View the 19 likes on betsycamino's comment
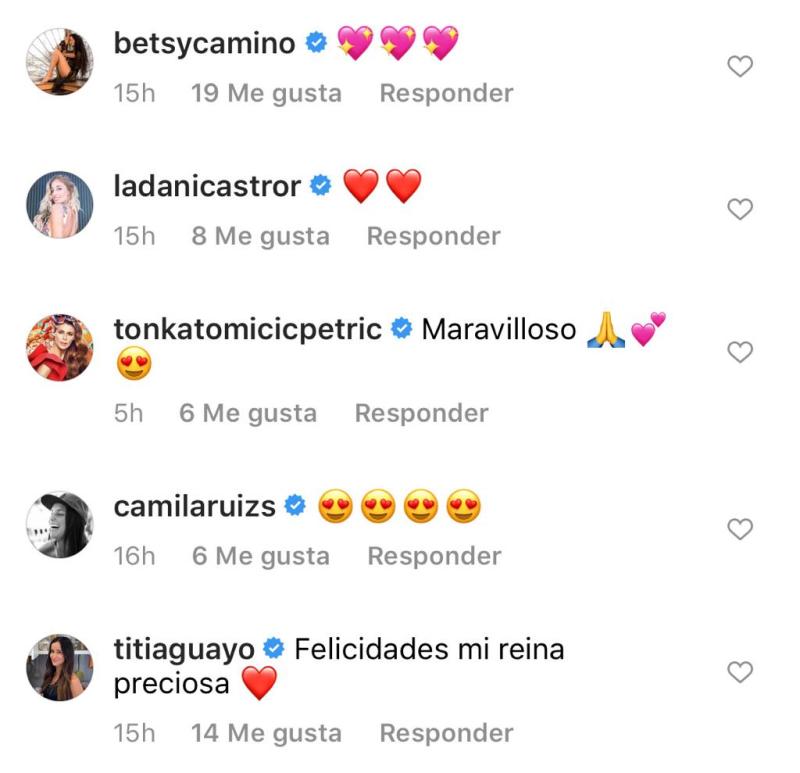Viewport: 800px width, 773px height. click(x=265, y=94)
